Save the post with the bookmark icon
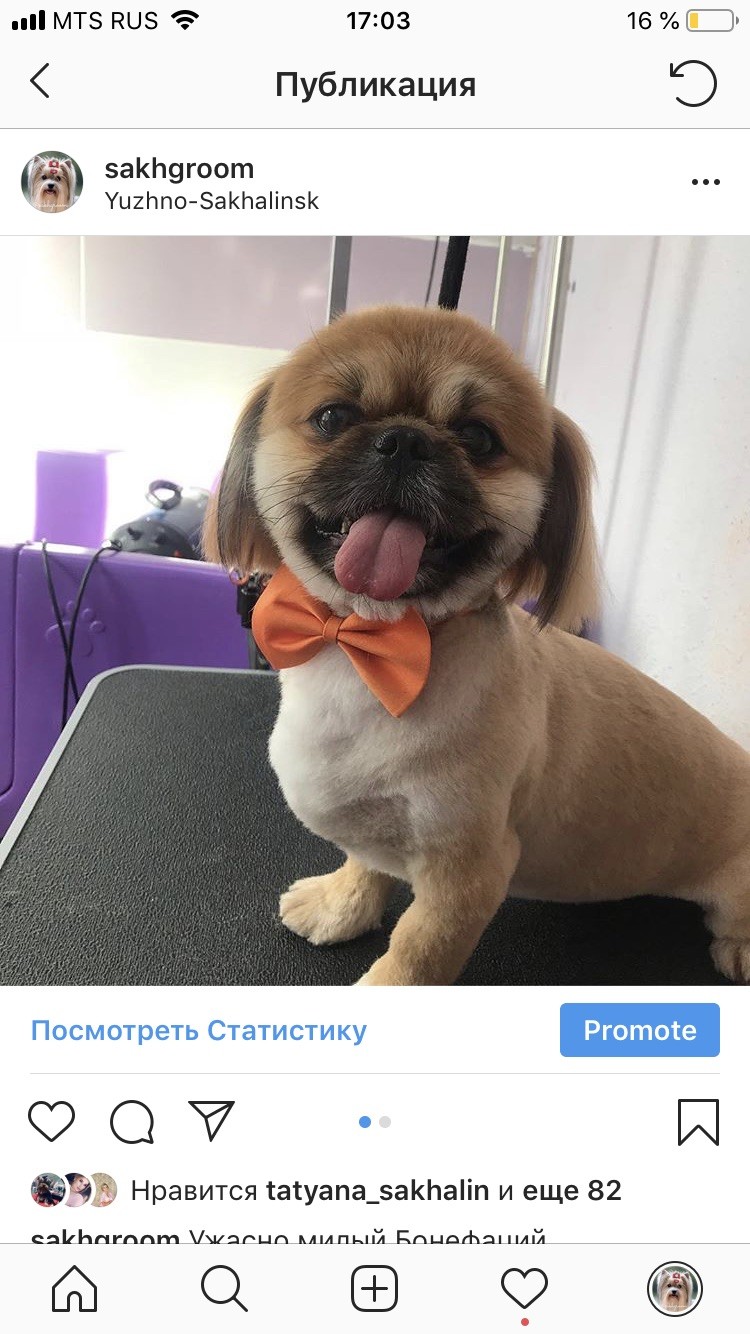 click(x=698, y=1122)
